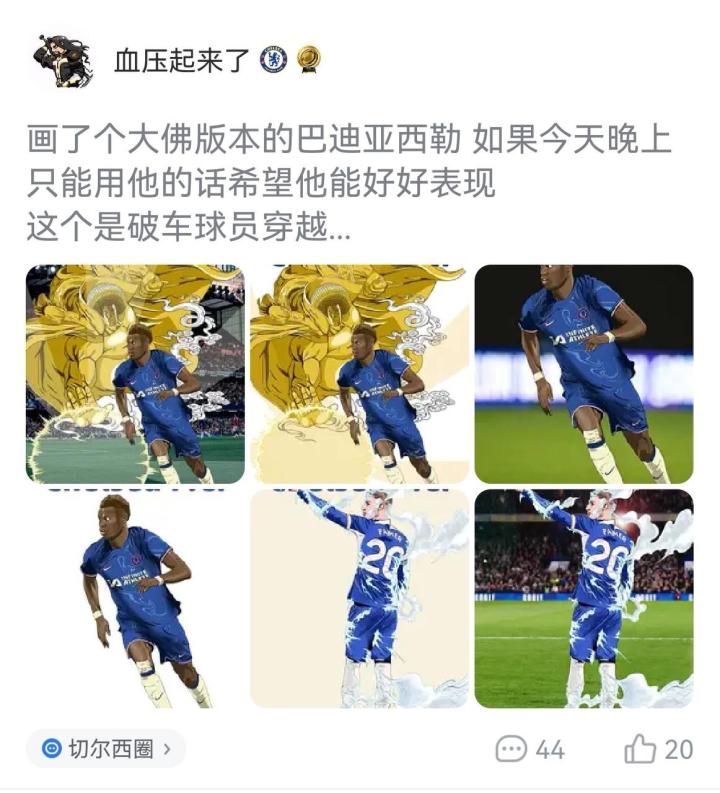Open the comments with 44 replies

530,749
